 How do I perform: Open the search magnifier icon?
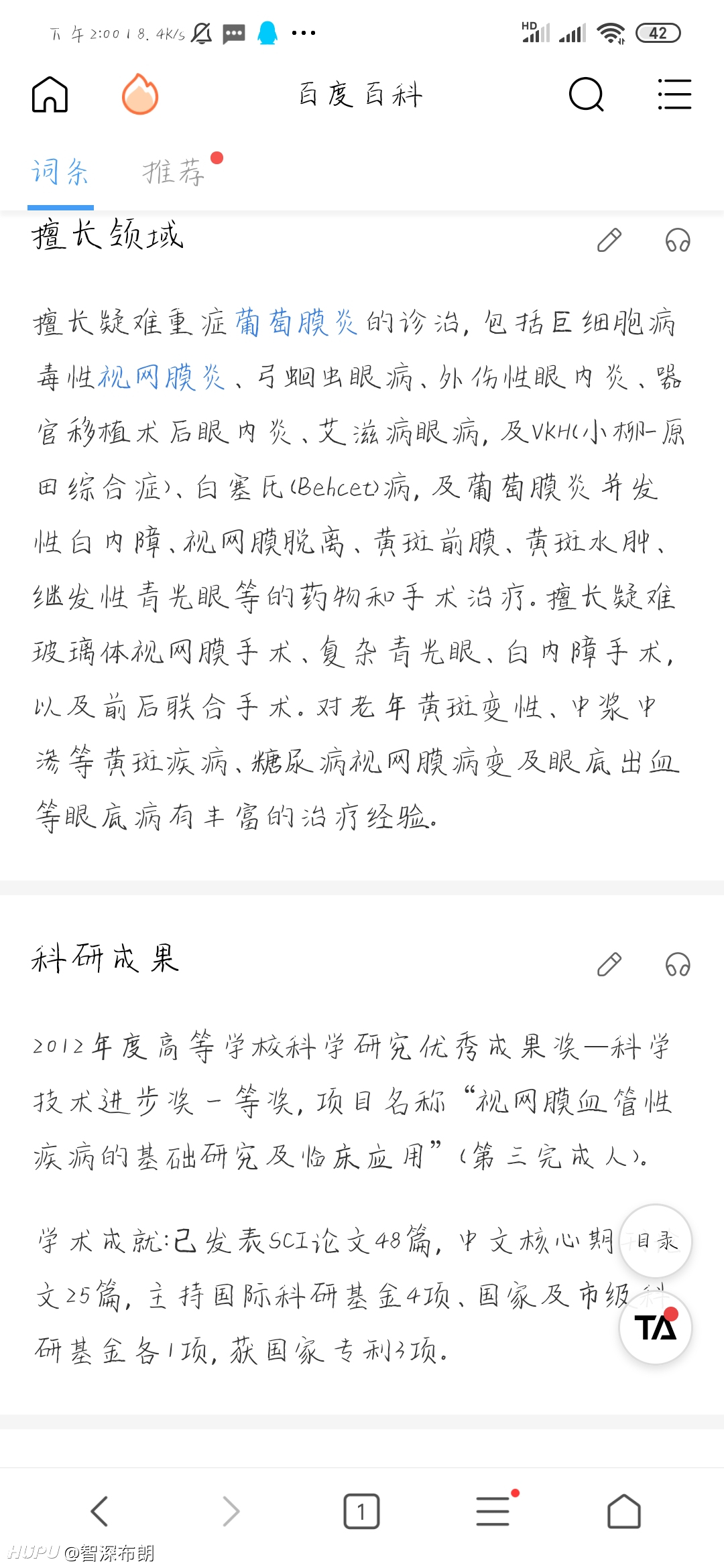point(587,94)
